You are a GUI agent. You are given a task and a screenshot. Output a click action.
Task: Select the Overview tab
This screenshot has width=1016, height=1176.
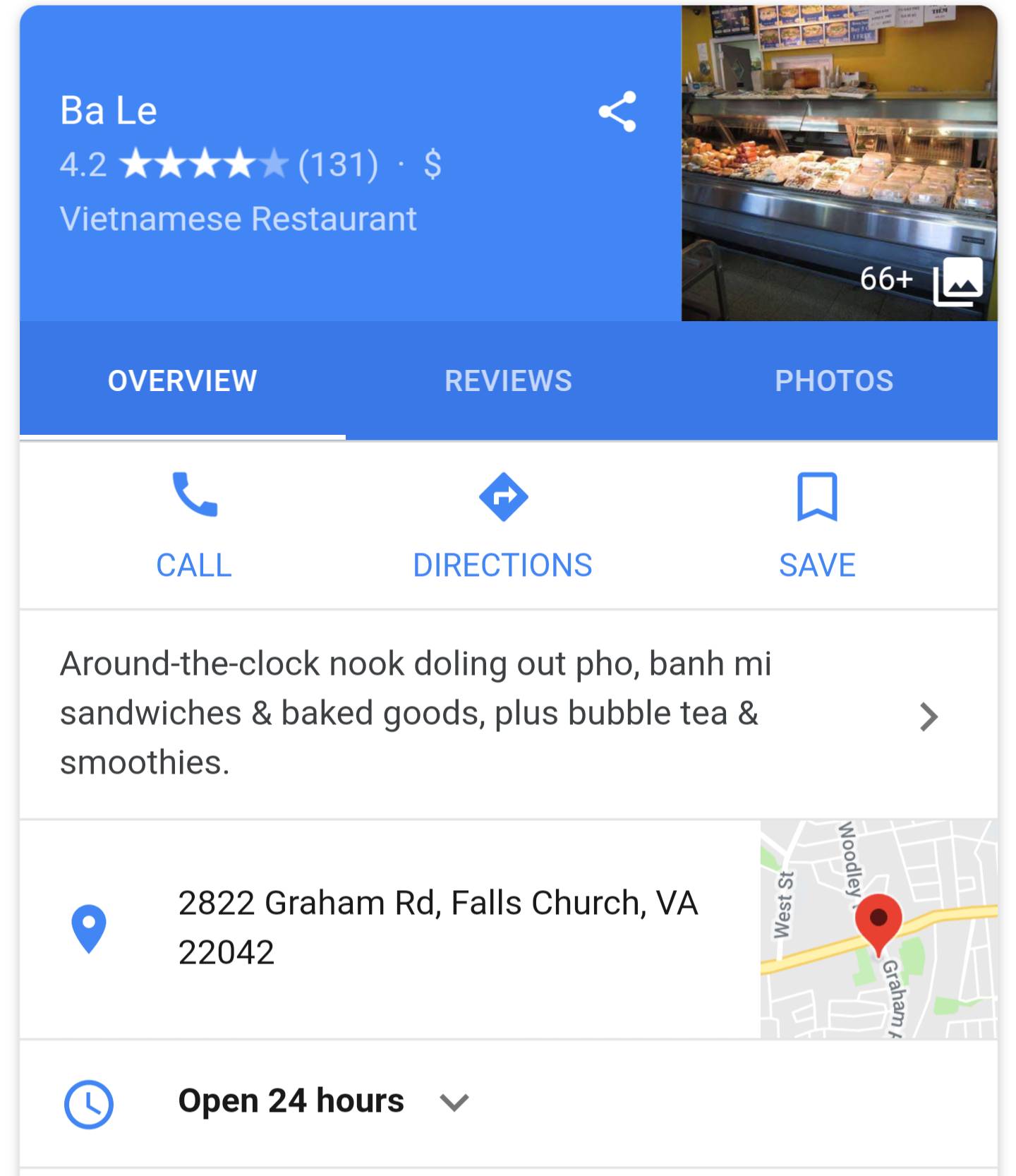pyautogui.click(x=182, y=381)
